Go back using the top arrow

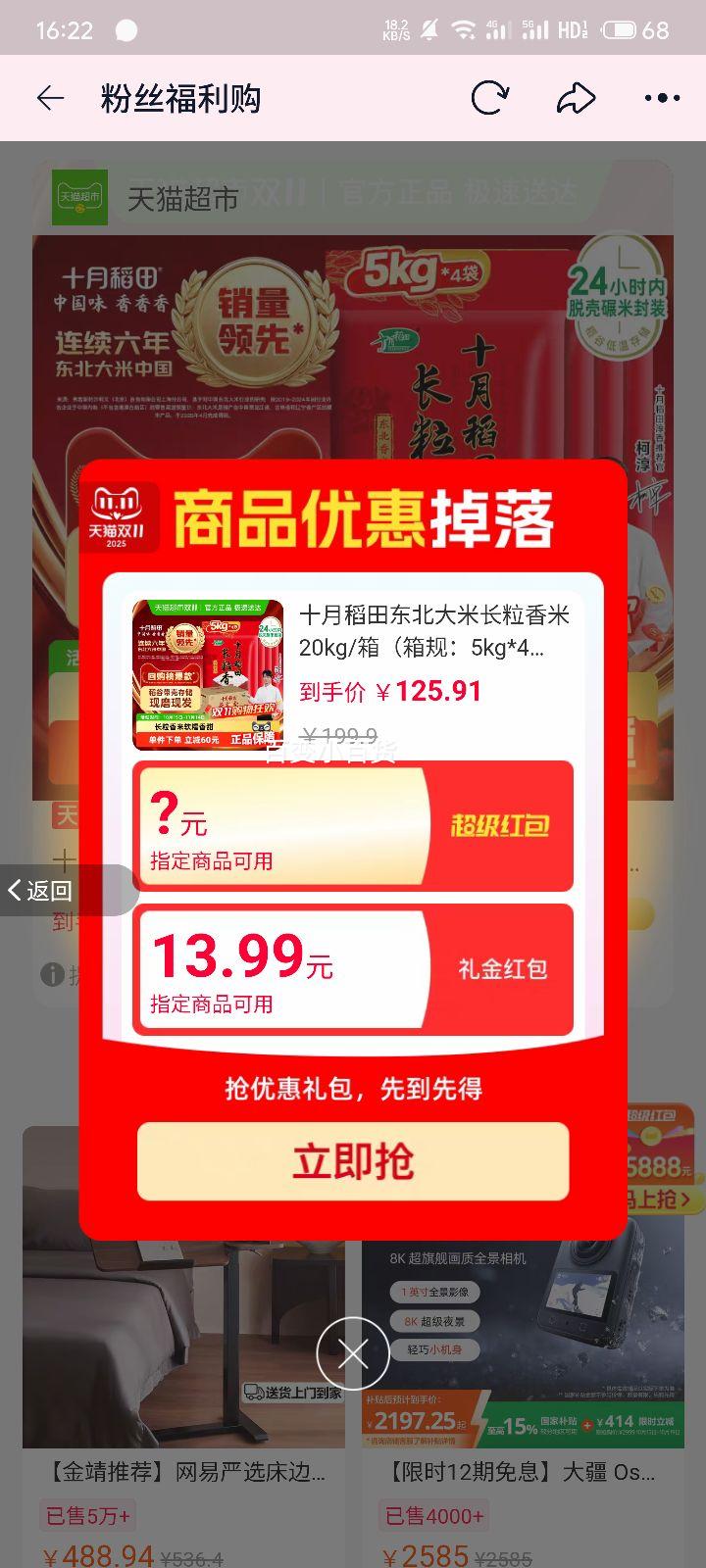pos(50,98)
